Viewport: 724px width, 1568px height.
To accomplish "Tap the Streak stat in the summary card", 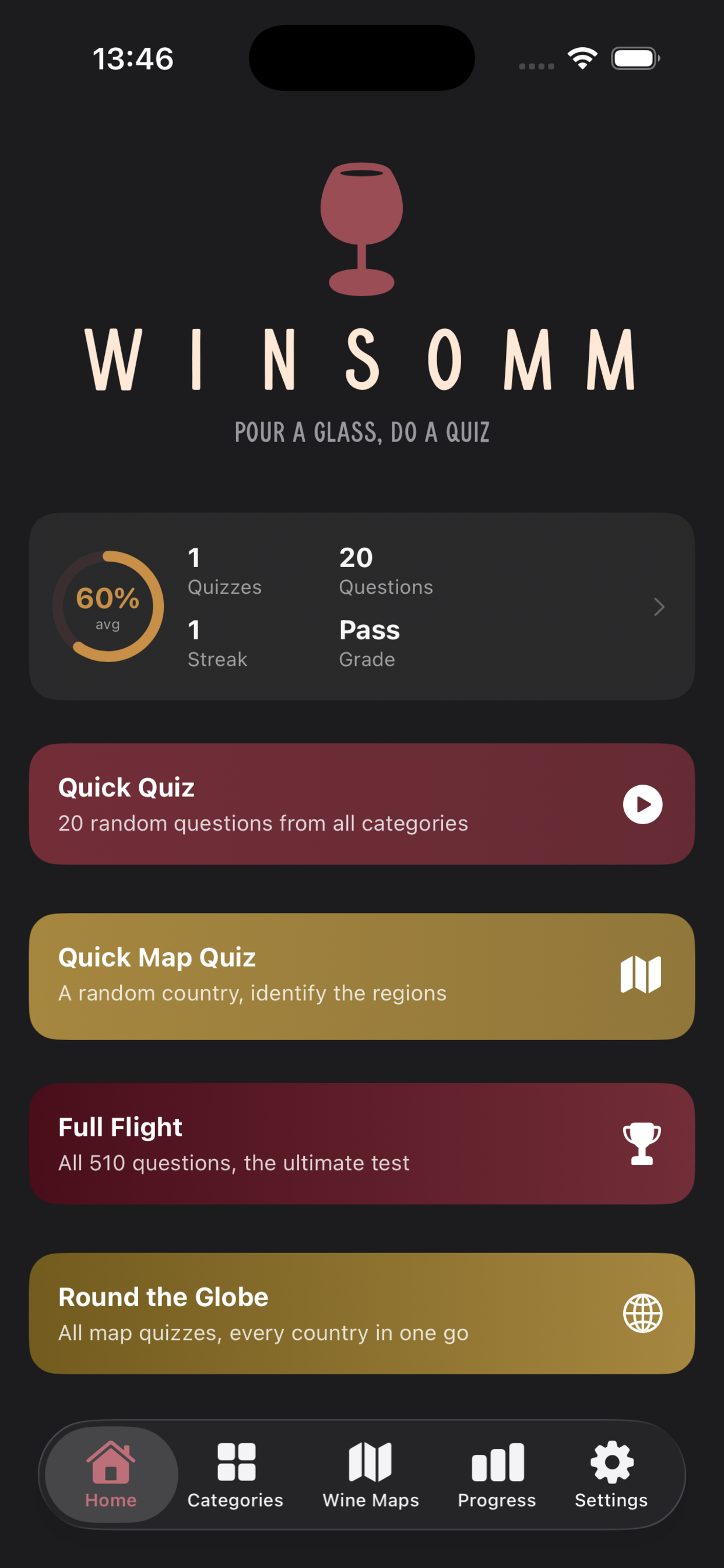I will (x=217, y=643).
